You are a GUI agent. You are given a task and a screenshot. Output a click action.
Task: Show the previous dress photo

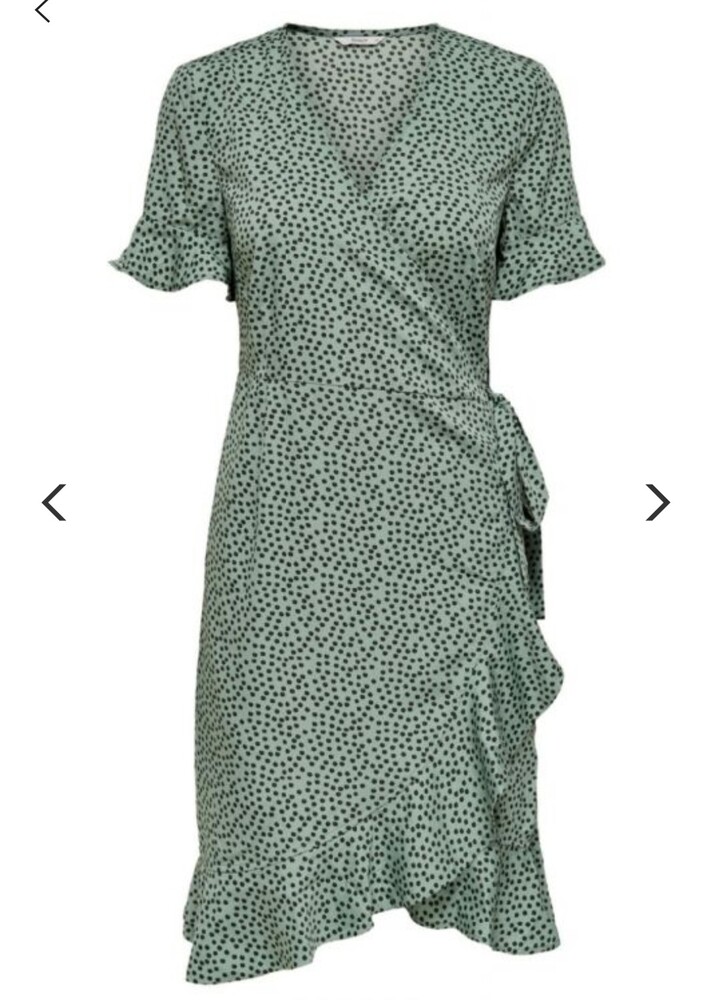click(x=54, y=502)
